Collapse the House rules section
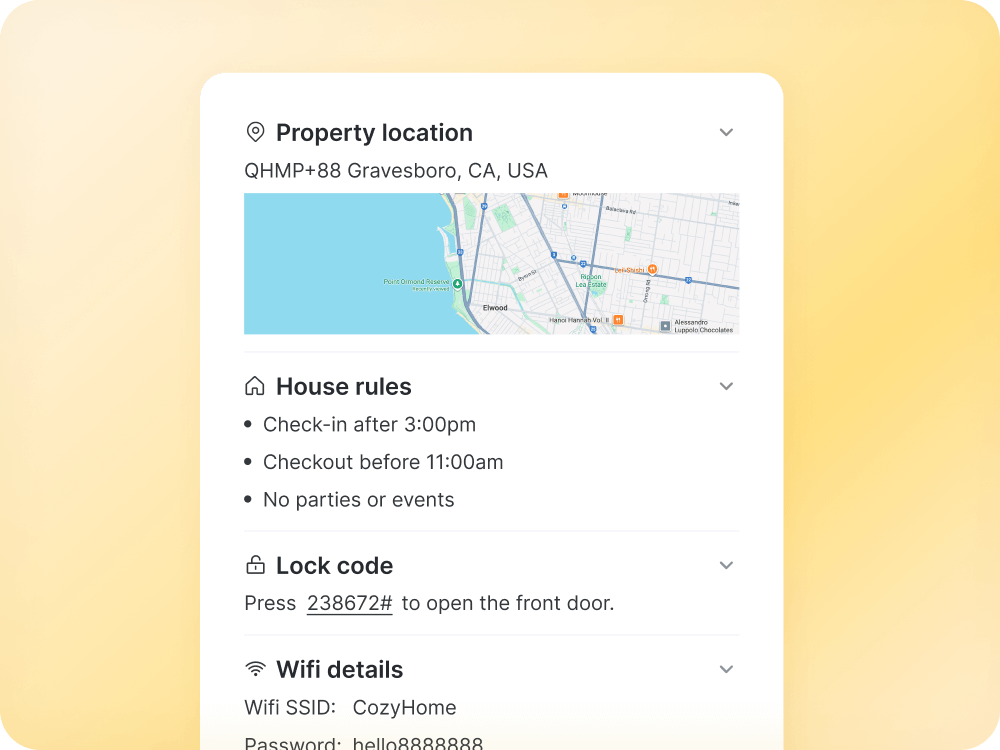 [727, 387]
